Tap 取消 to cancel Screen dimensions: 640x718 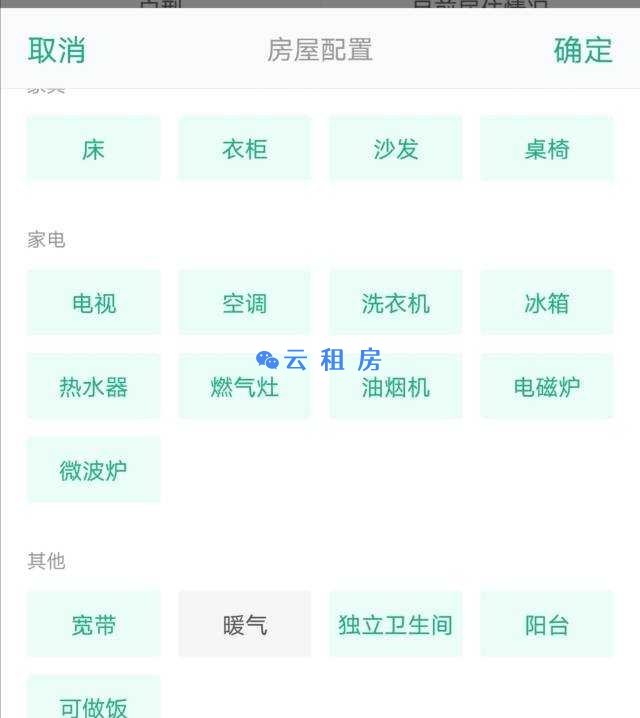[57, 50]
